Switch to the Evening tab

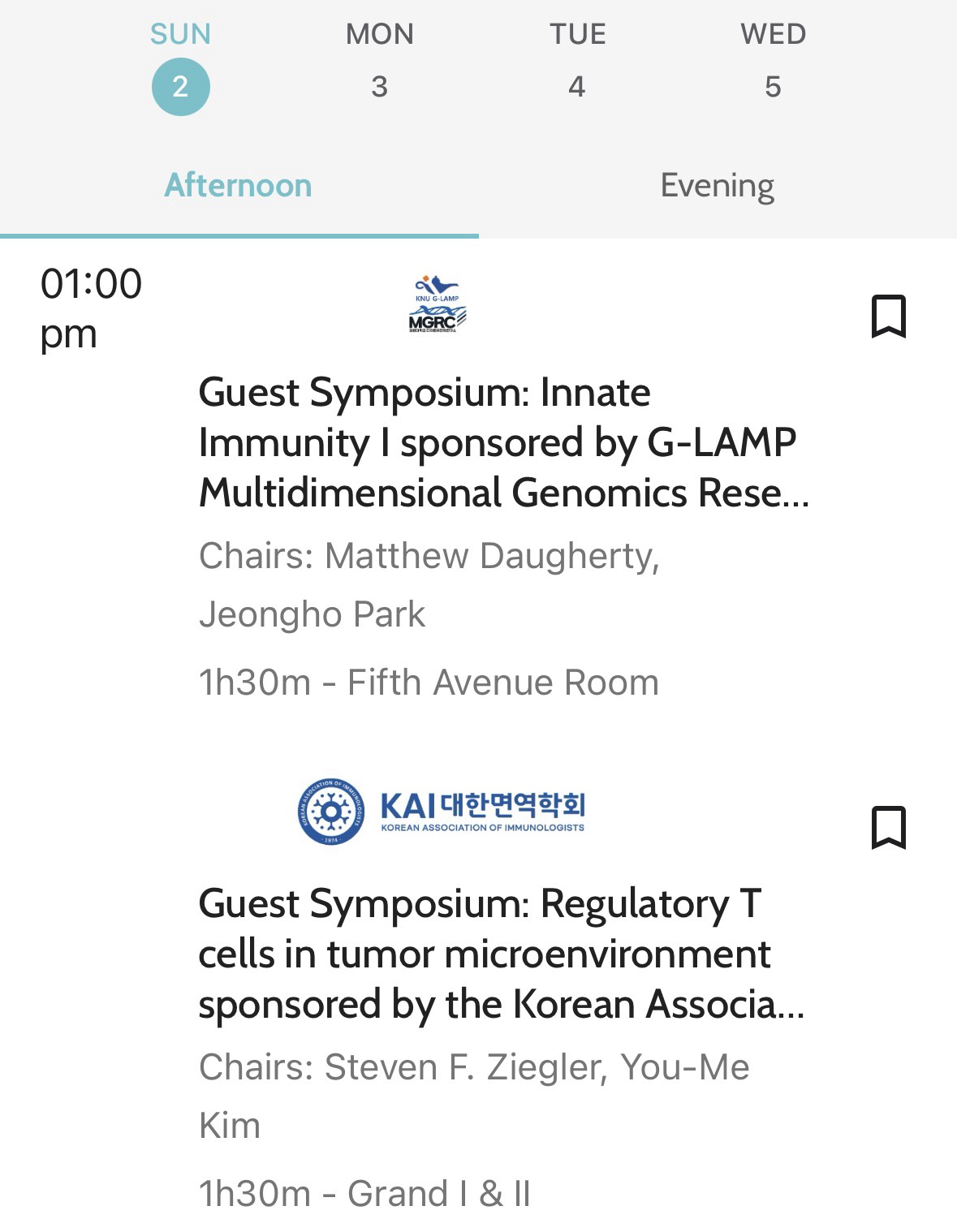(717, 186)
